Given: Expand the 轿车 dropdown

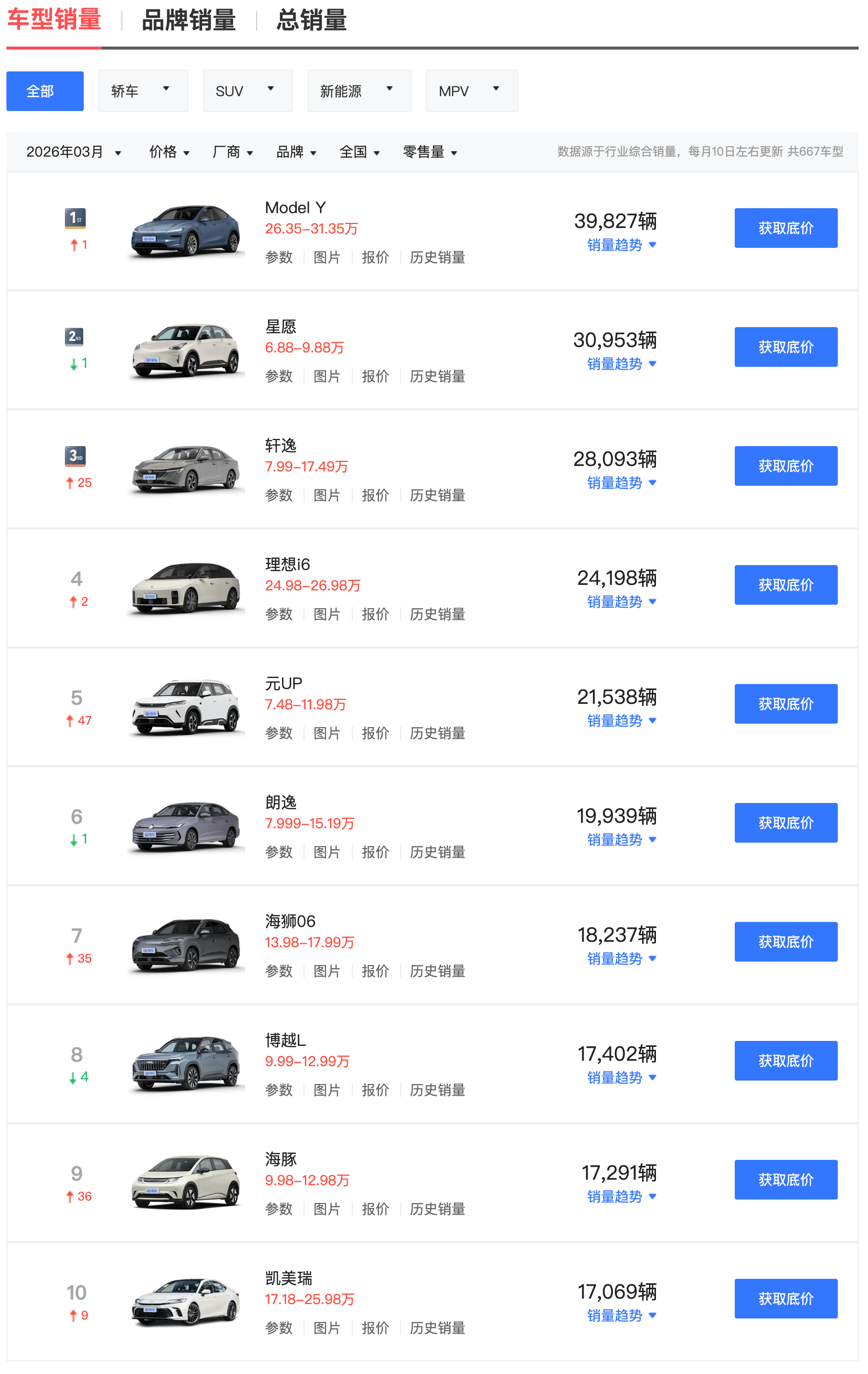Looking at the screenshot, I should (x=142, y=91).
